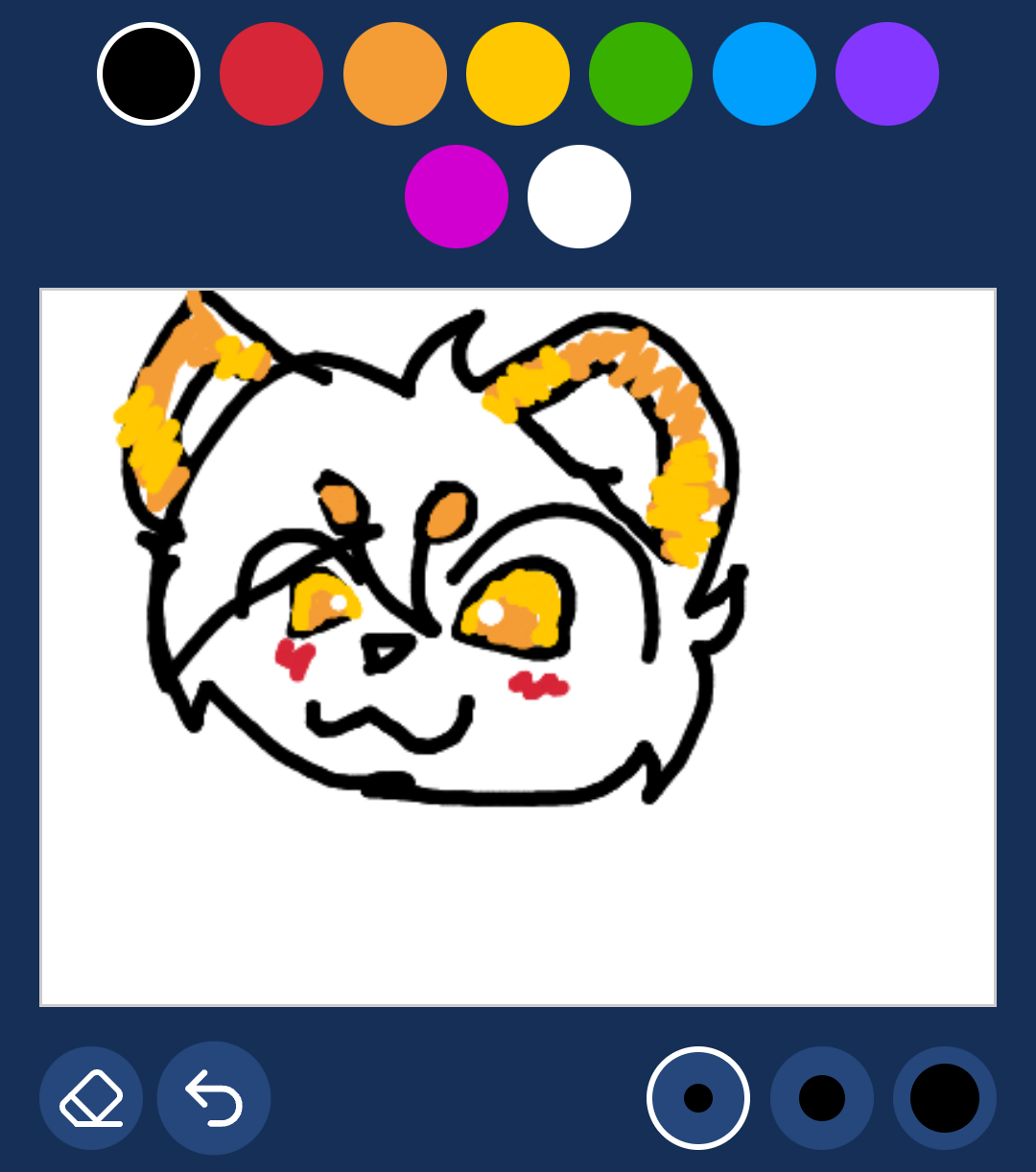This screenshot has width=1036, height=1172.
Task: Pick the red color swatch
Action: 271,74
